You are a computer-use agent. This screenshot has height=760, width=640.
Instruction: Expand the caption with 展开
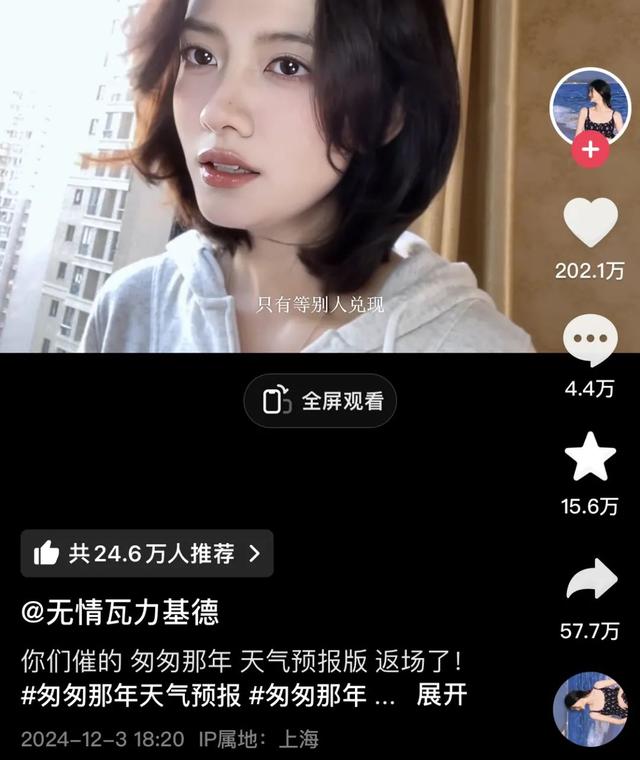(441, 695)
